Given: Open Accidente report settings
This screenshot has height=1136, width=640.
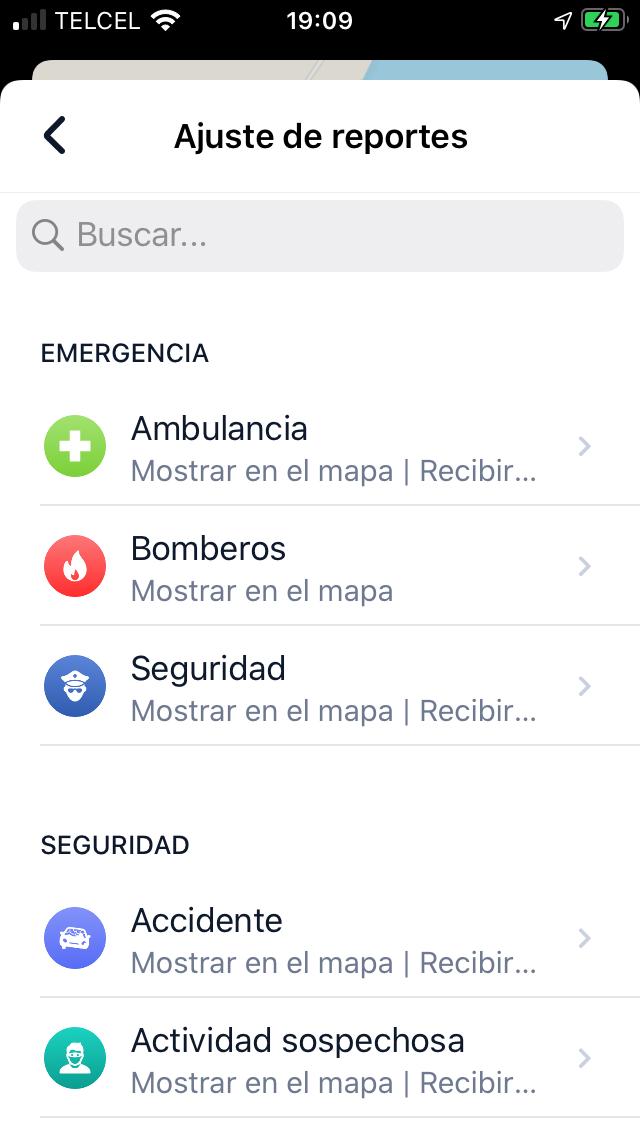Looking at the screenshot, I should coord(320,939).
